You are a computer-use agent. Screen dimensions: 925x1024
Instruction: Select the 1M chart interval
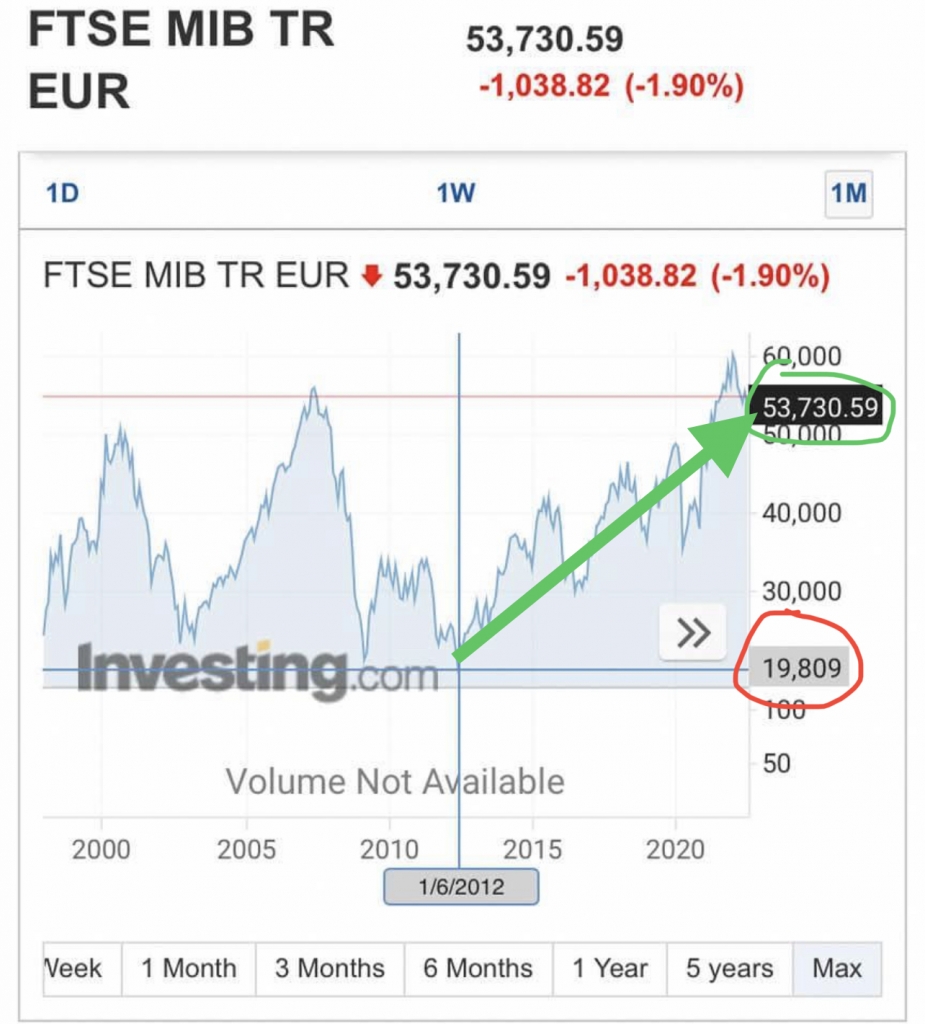[x=848, y=193]
